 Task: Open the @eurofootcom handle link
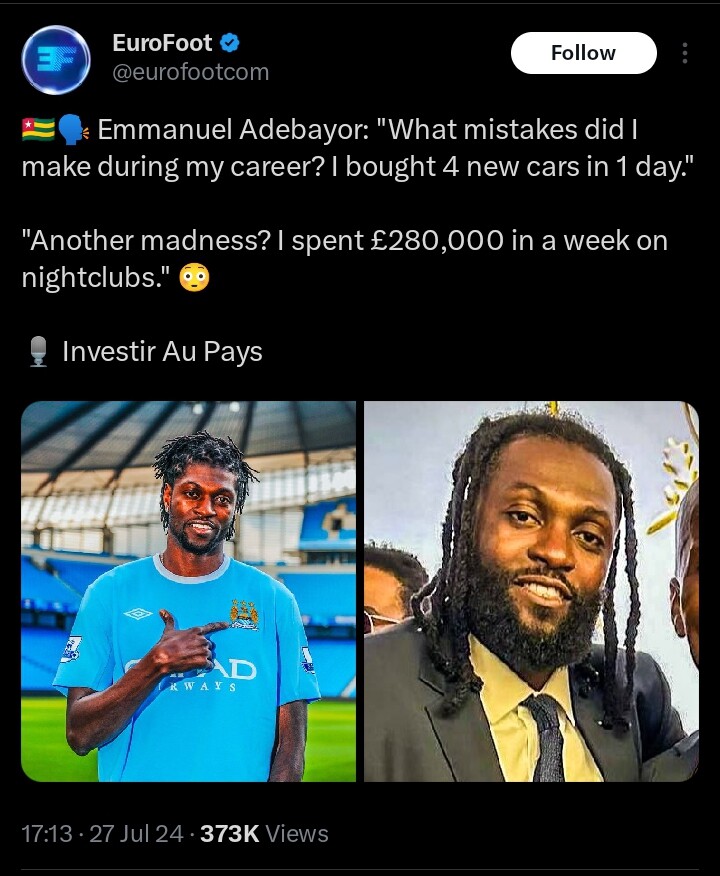(x=191, y=73)
